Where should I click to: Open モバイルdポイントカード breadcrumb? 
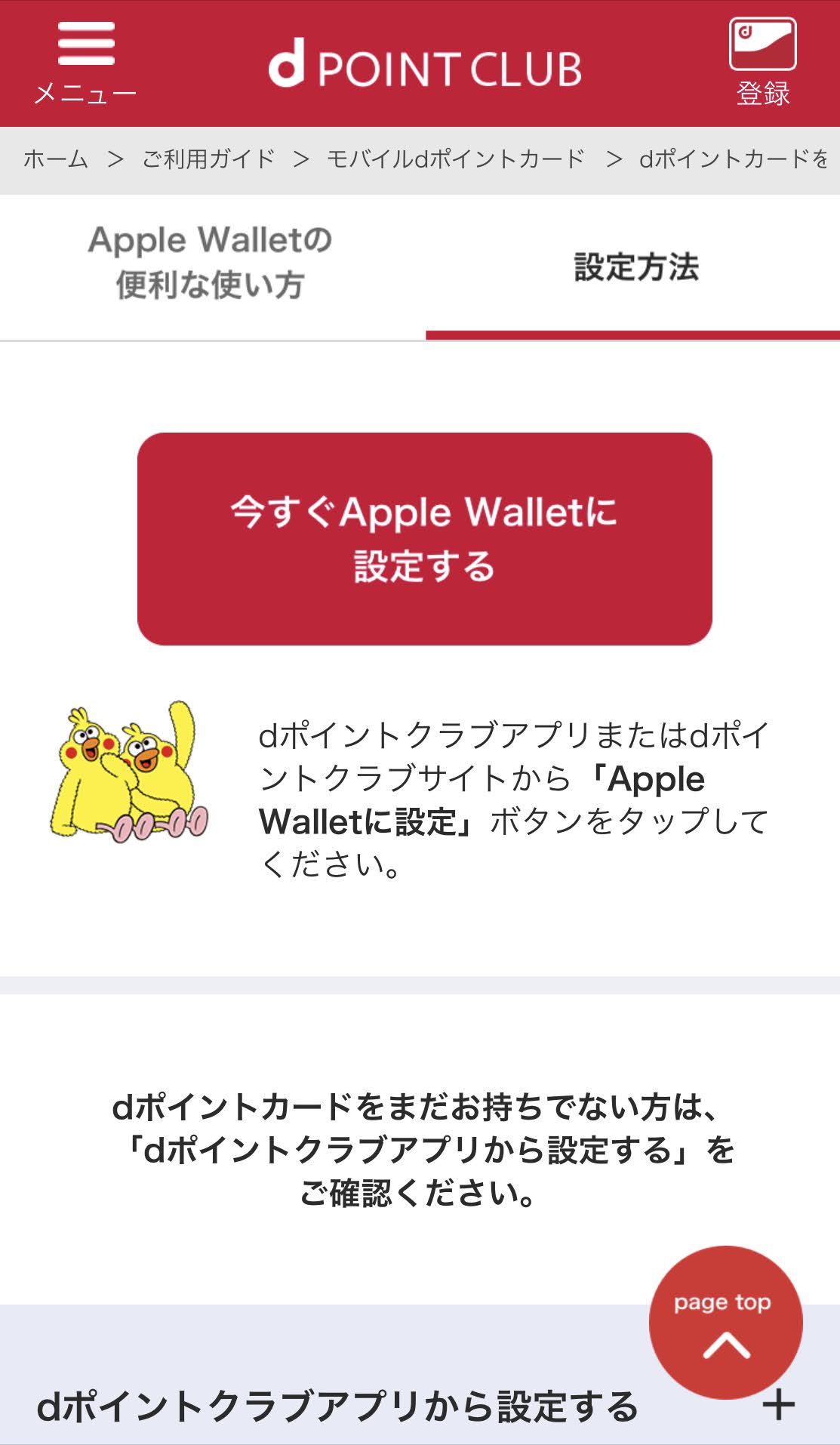tap(456, 159)
